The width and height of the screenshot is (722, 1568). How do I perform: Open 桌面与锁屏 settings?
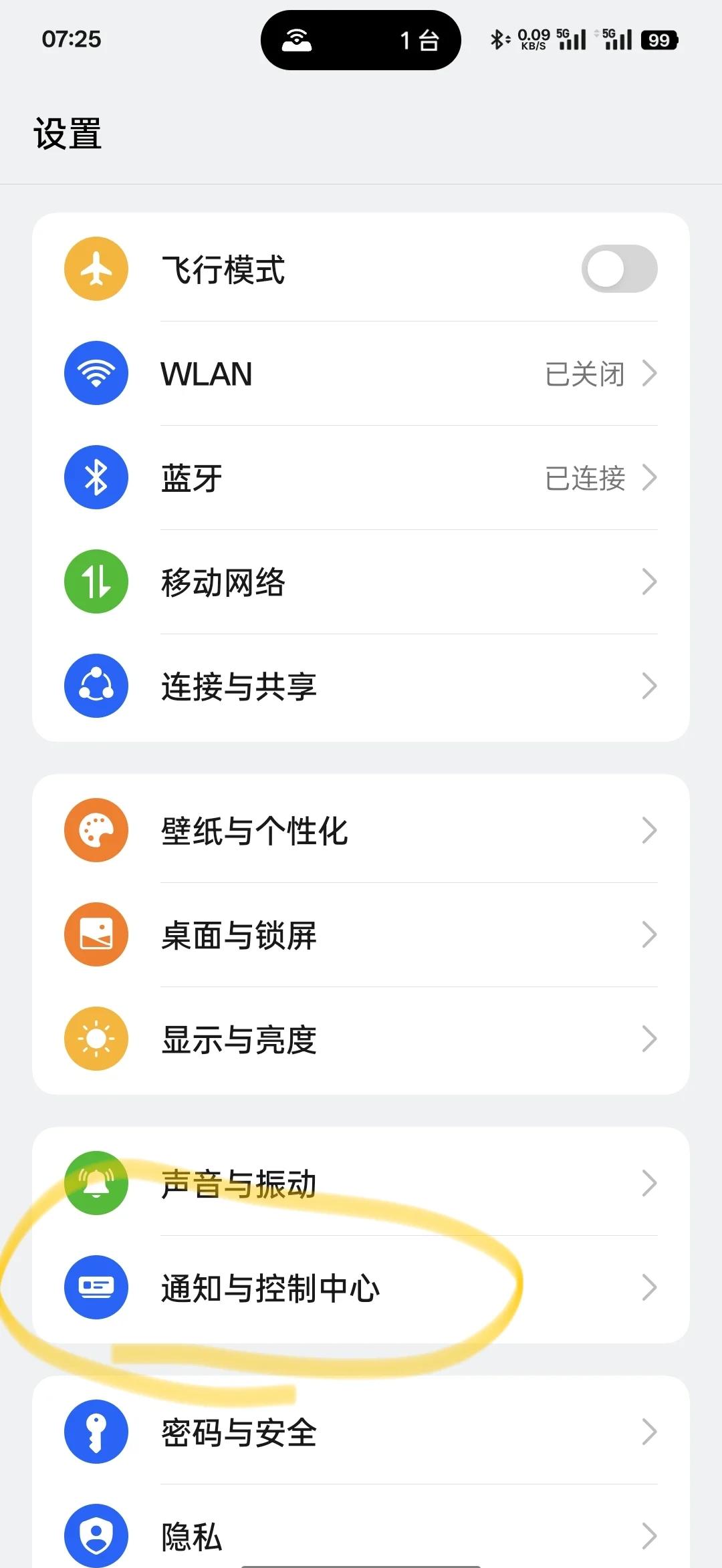(x=361, y=935)
